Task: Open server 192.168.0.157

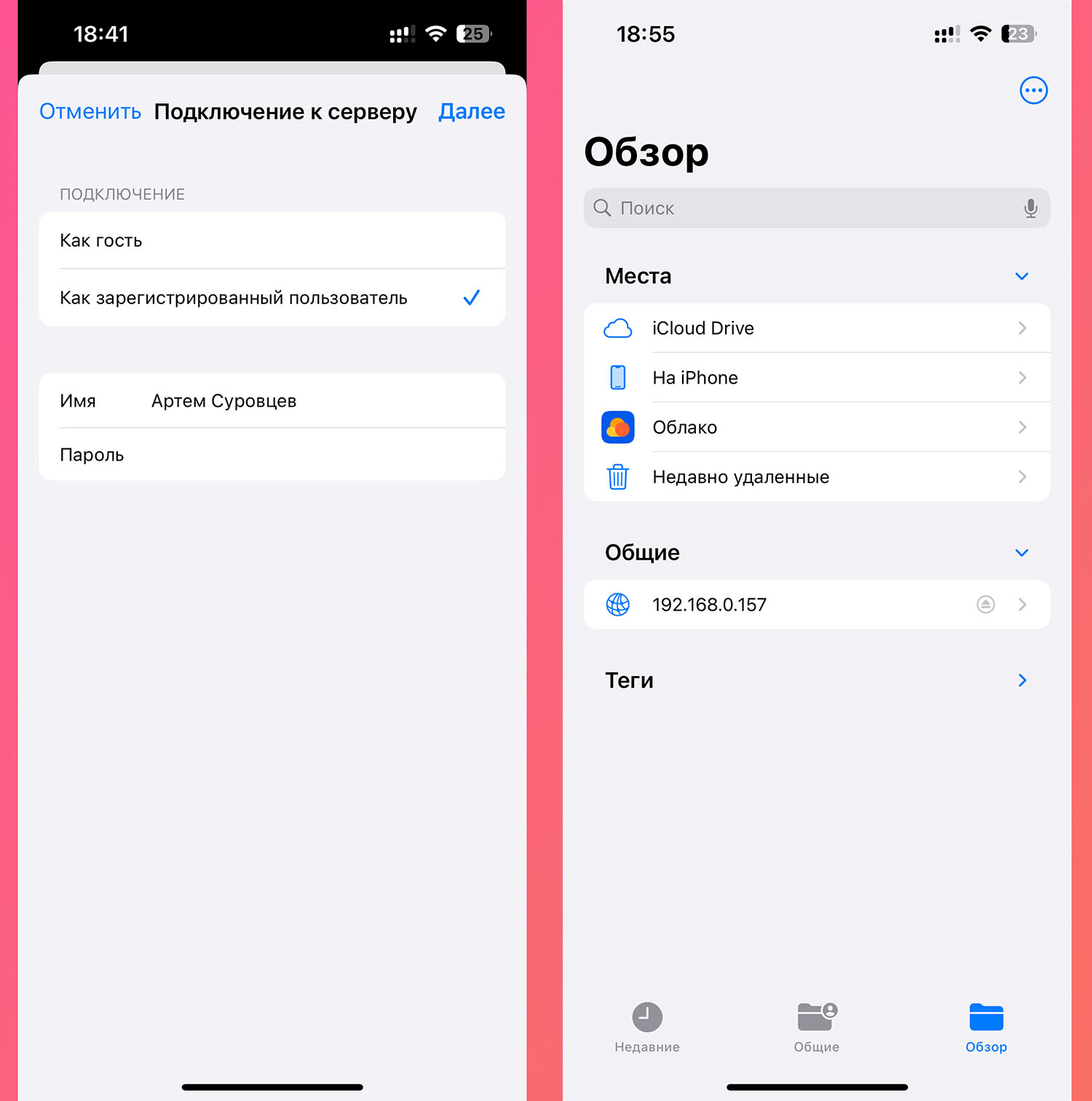Action: click(786, 605)
